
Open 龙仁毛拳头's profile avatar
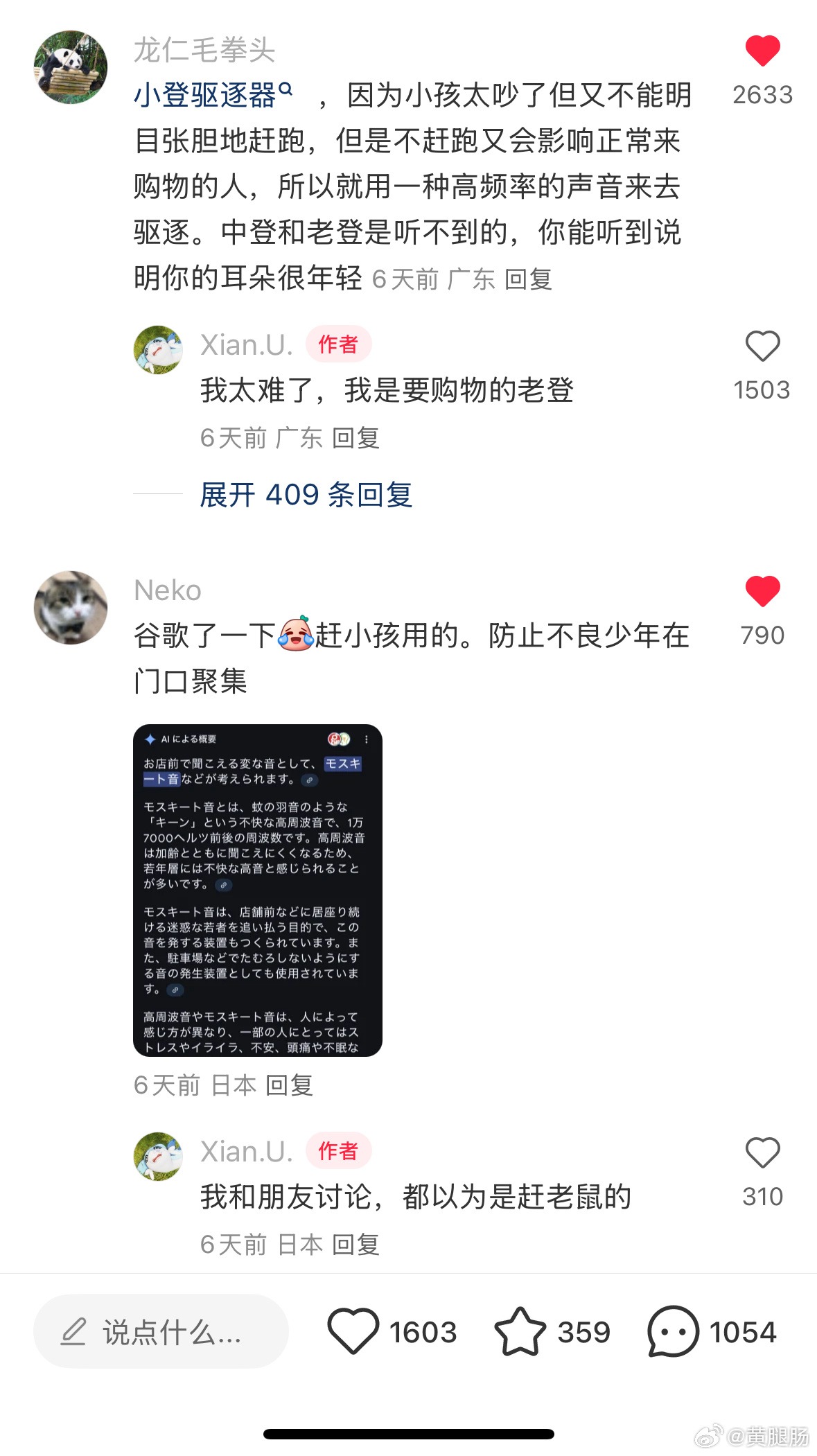coord(71,67)
